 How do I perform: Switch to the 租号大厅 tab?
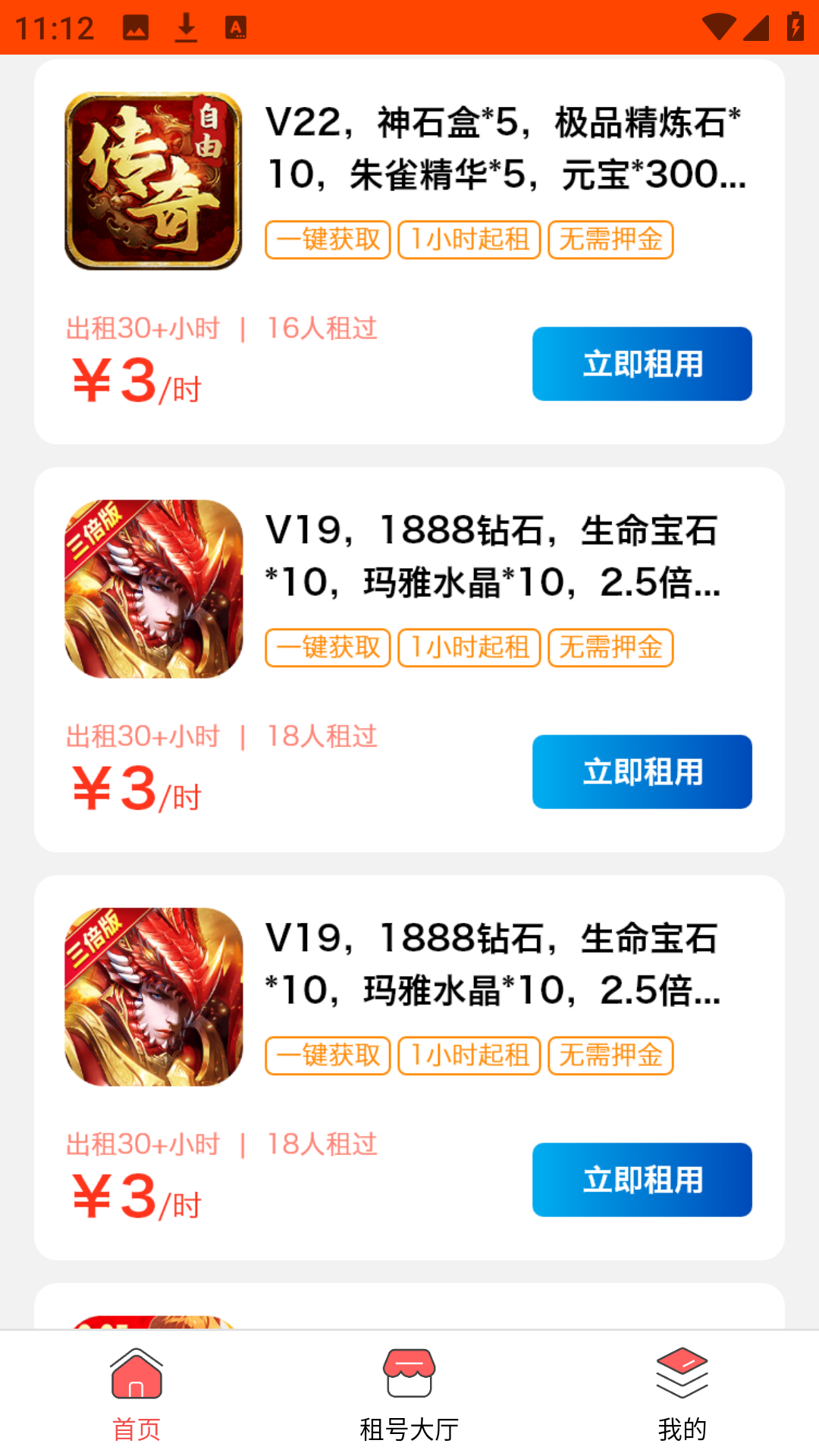click(x=409, y=1424)
